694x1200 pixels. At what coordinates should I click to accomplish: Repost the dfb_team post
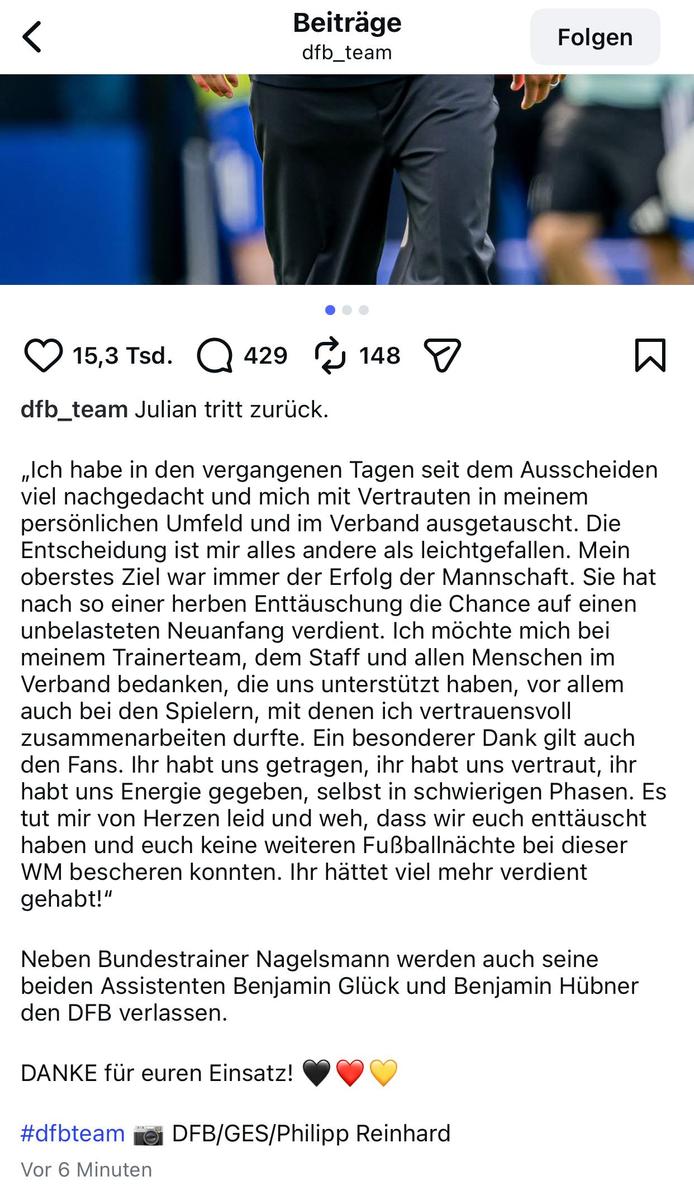point(330,355)
